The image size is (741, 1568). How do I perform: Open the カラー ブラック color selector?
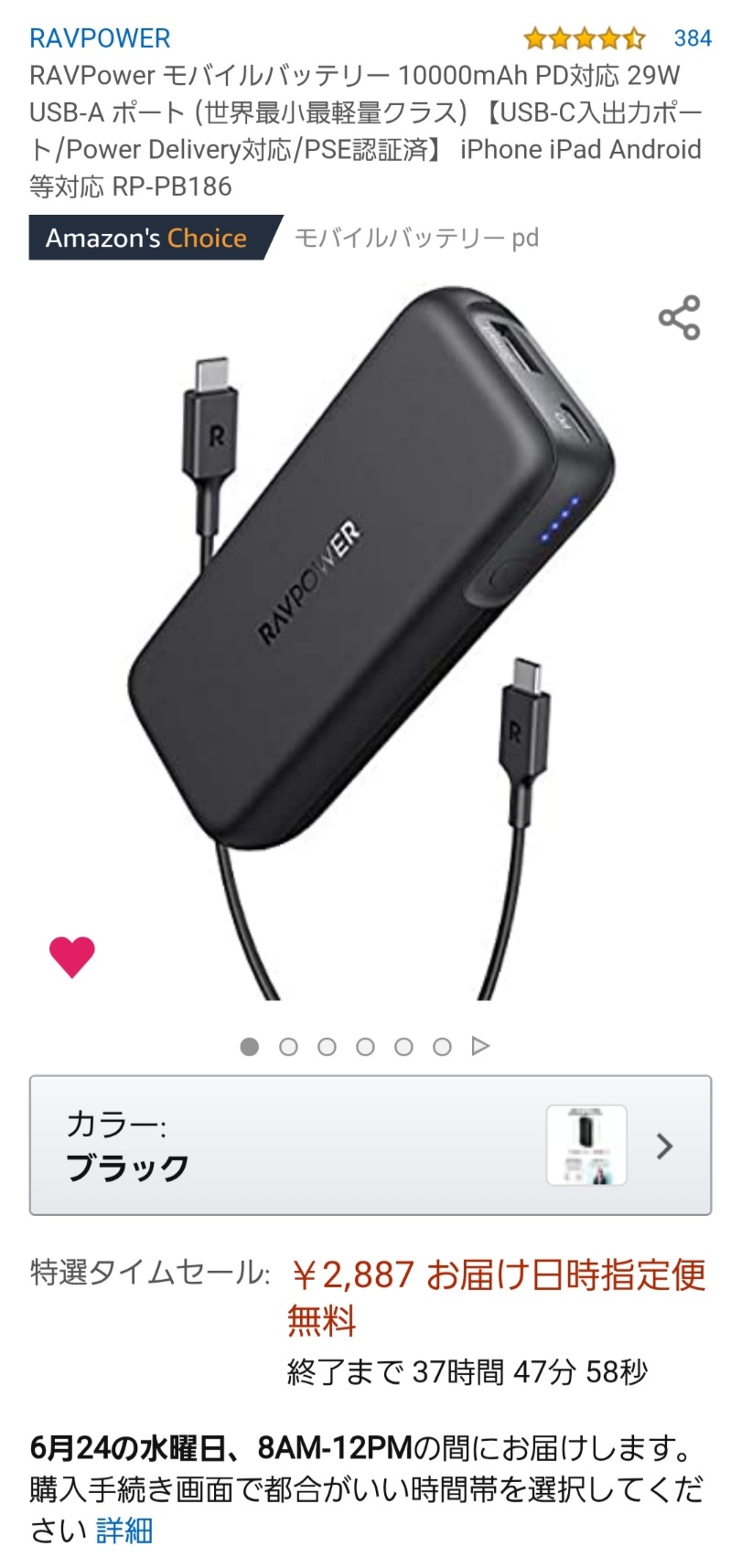(x=370, y=1146)
